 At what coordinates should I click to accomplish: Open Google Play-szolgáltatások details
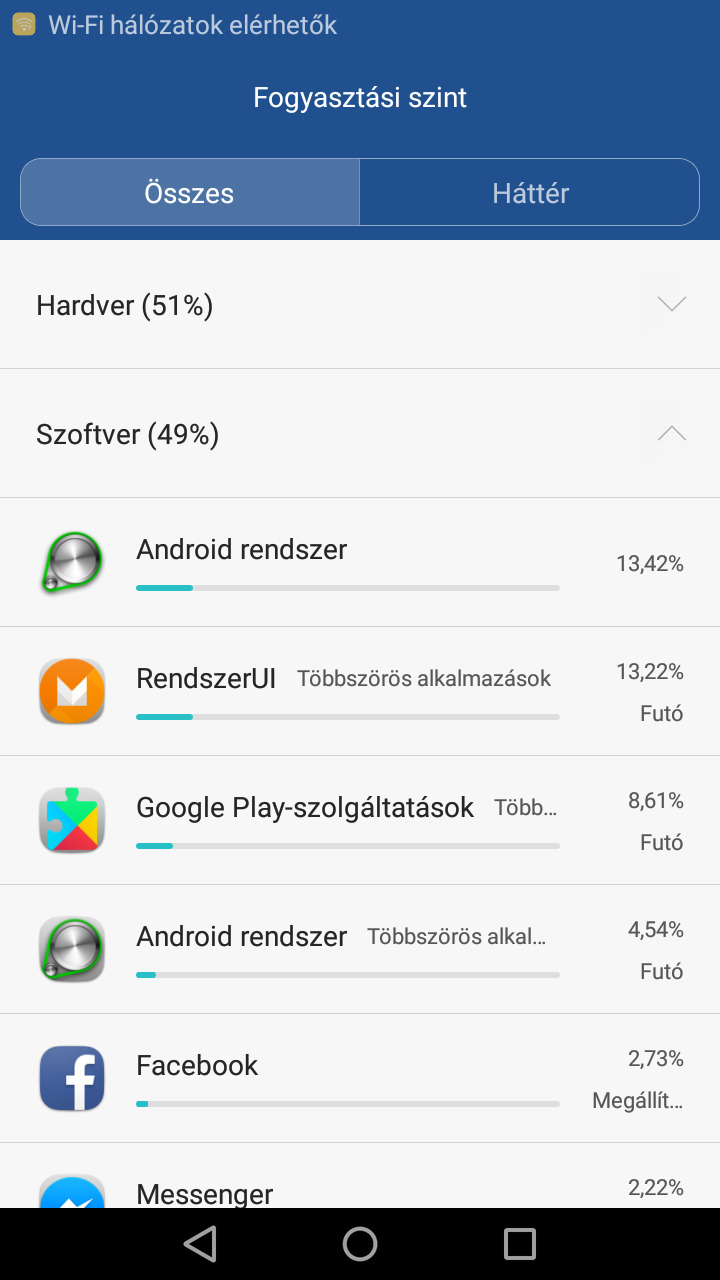pos(360,821)
